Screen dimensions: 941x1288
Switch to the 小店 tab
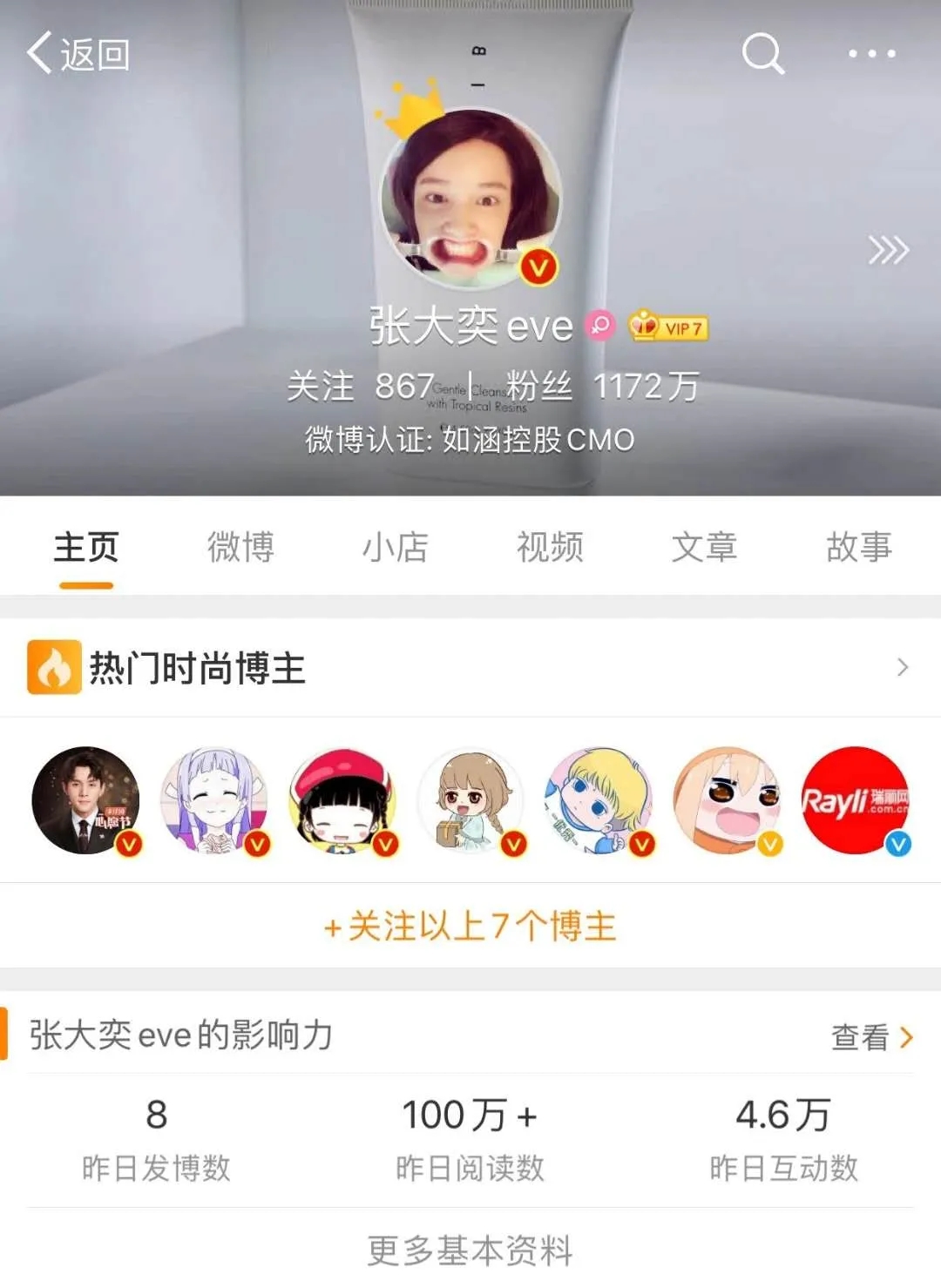click(395, 547)
